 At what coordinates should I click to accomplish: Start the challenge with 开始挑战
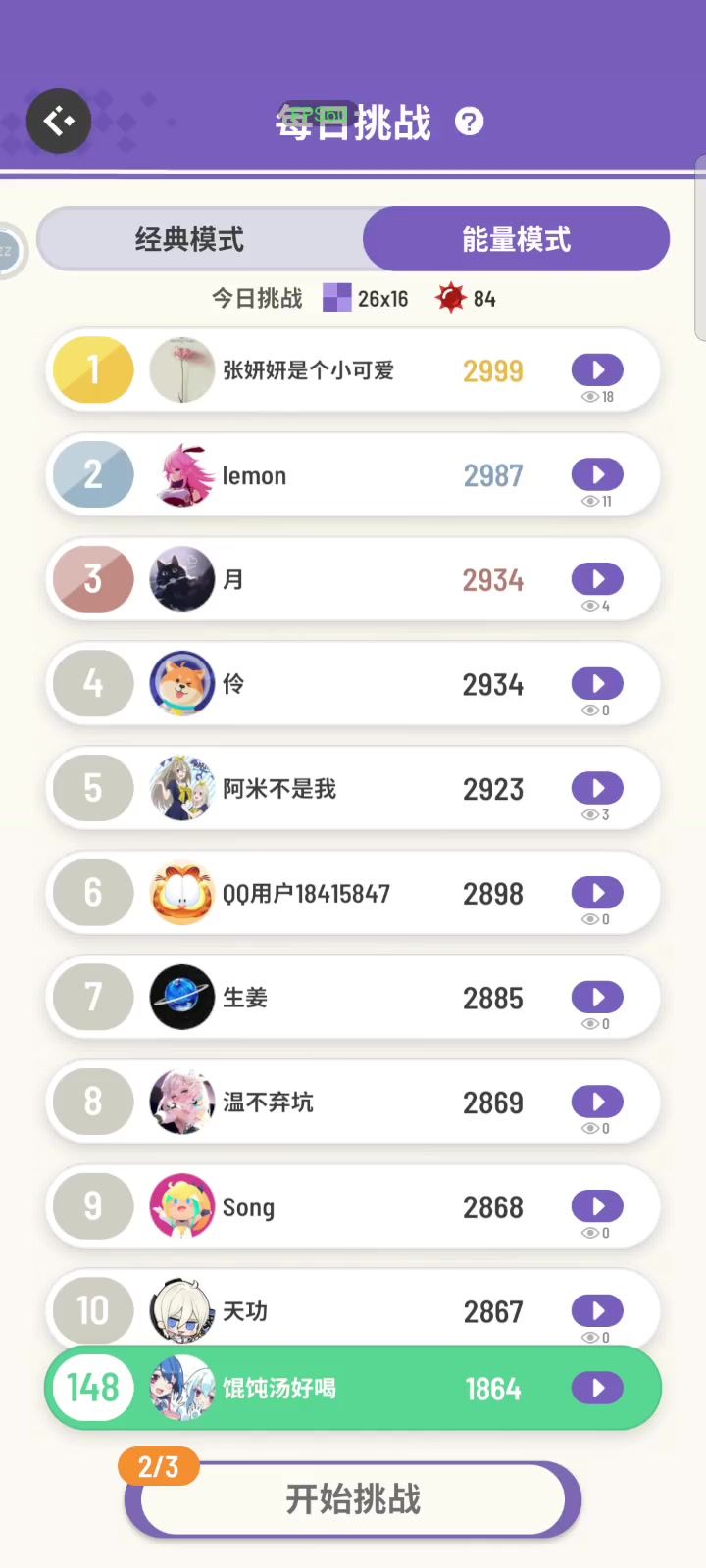[353, 1499]
